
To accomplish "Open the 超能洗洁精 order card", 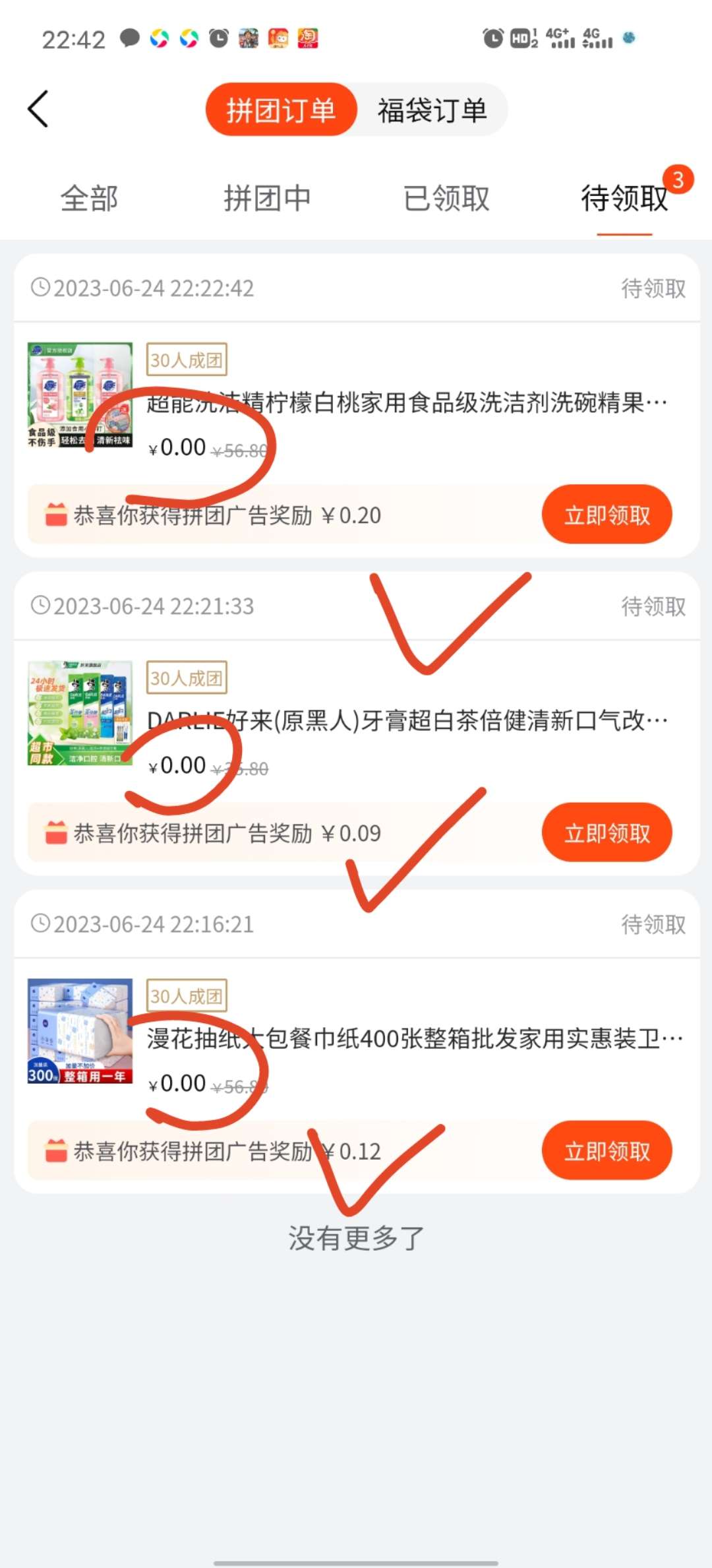I will pos(405,402).
